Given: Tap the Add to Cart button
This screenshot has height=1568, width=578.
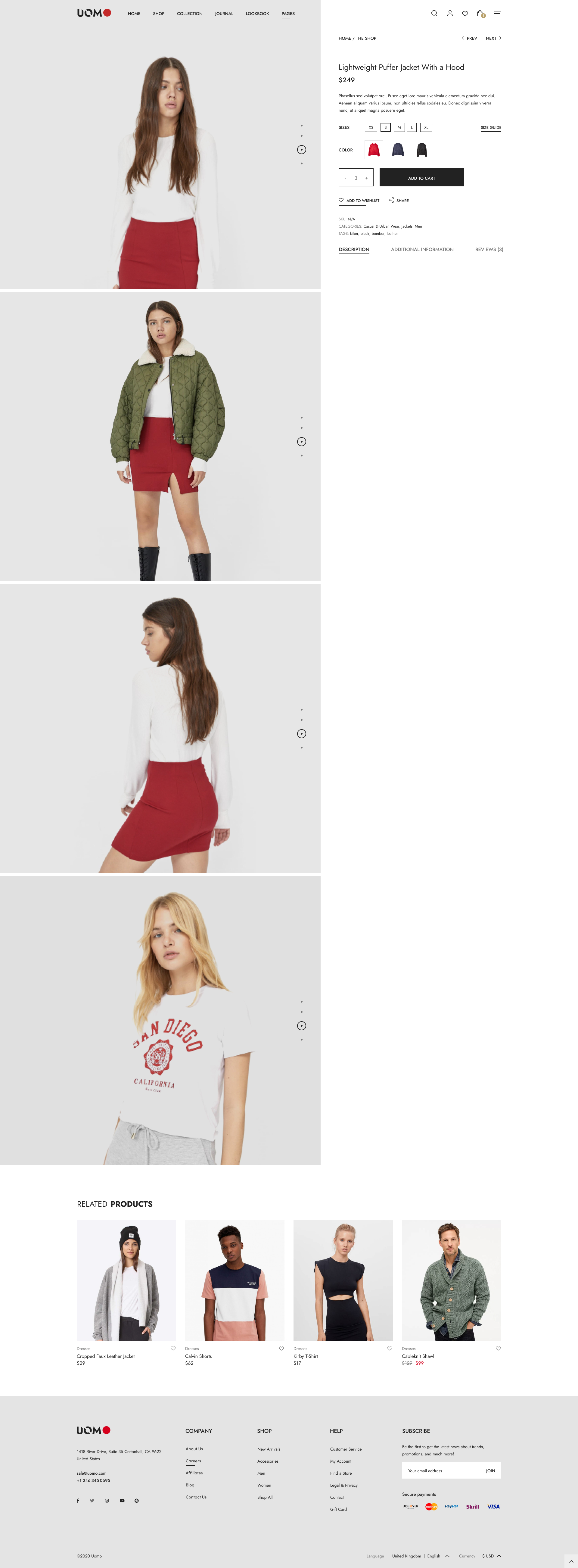Looking at the screenshot, I should [421, 178].
